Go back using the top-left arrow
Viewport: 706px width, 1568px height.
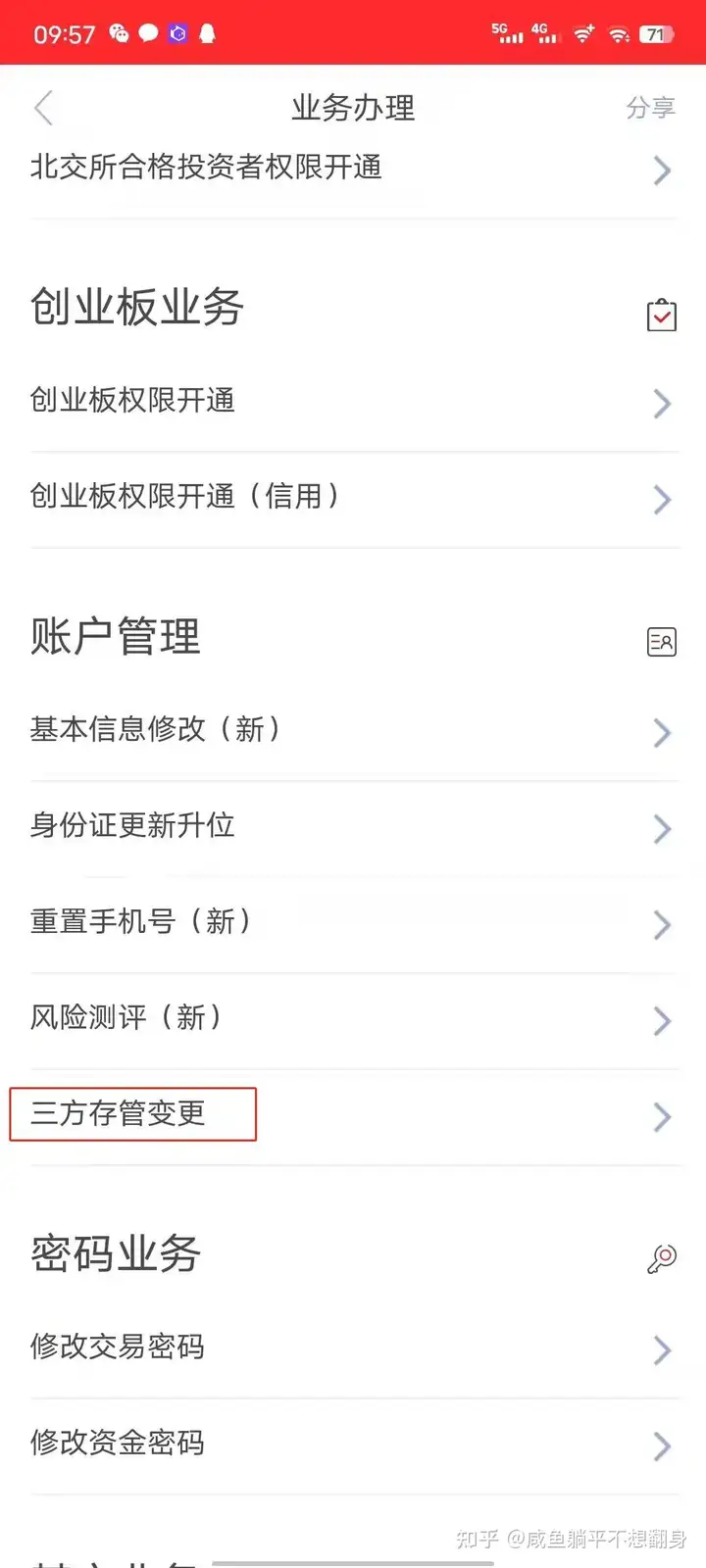[43, 108]
